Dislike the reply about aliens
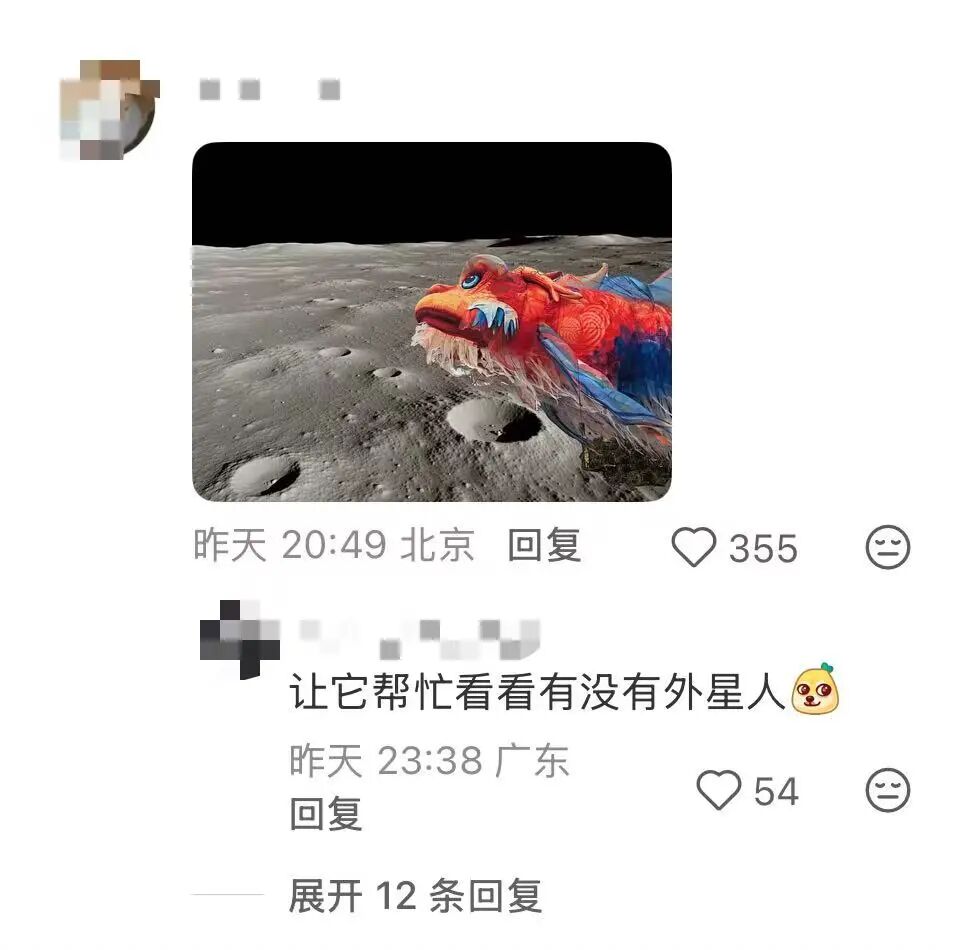 pos(887,791)
